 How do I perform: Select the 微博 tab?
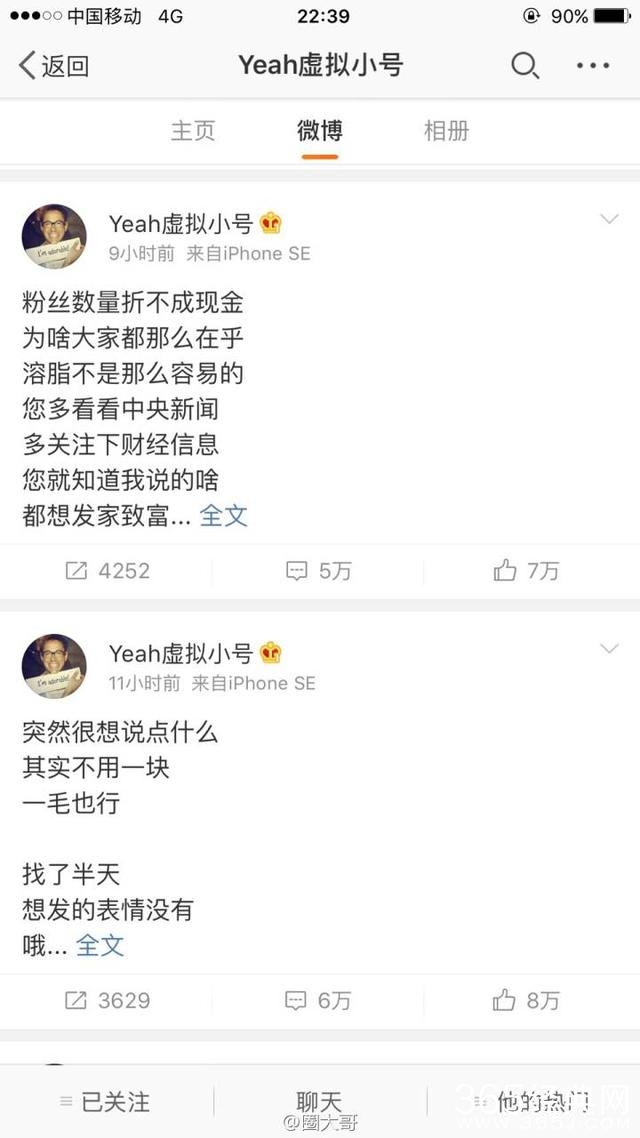point(320,131)
